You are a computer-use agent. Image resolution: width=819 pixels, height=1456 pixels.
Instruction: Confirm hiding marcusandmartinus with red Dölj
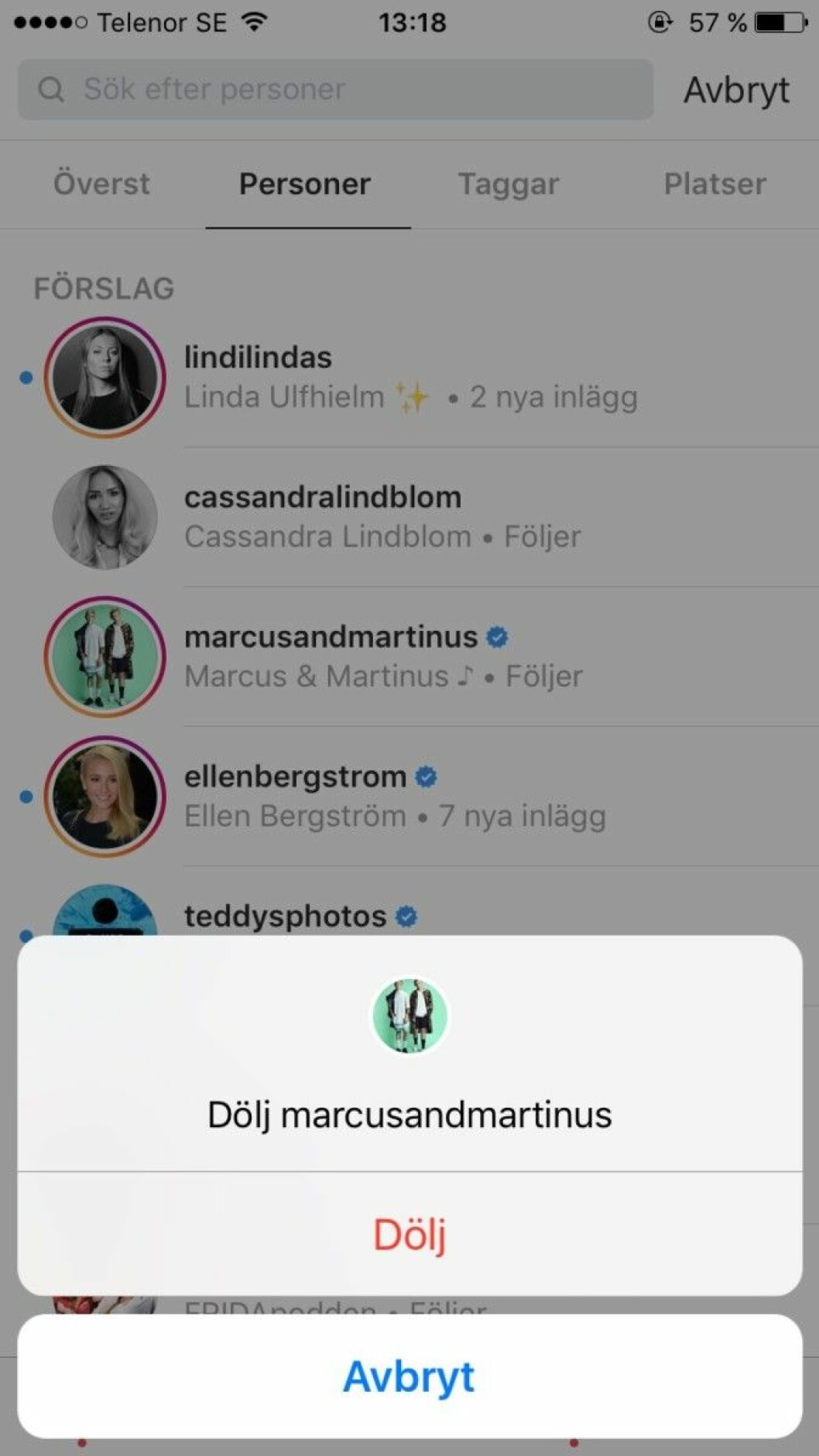409,1234
